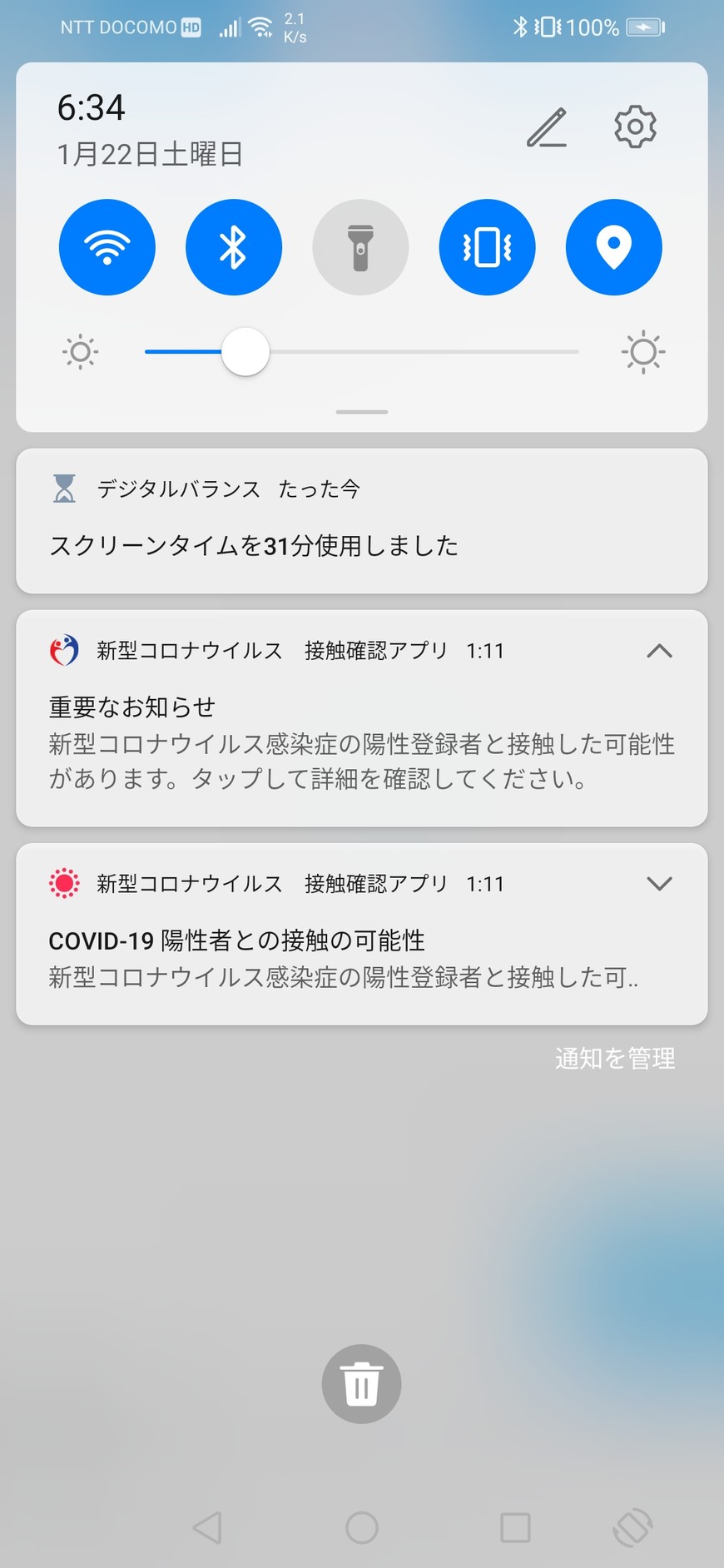Open settings via gear icon
The height and width of the screenshot is (1568, 724).
click(x=635, y=127)
